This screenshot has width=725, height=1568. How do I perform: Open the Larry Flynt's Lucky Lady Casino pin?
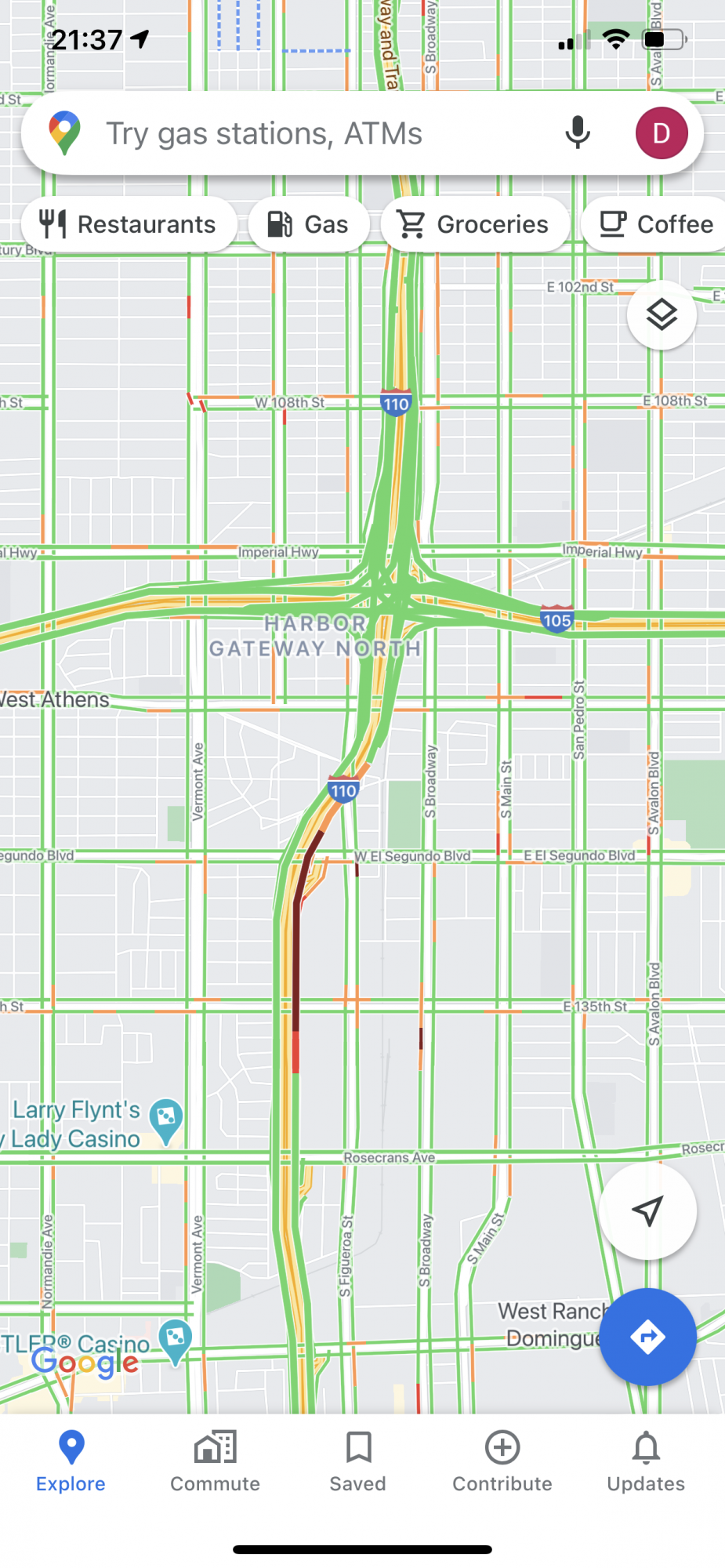[x=166, y=1119]
